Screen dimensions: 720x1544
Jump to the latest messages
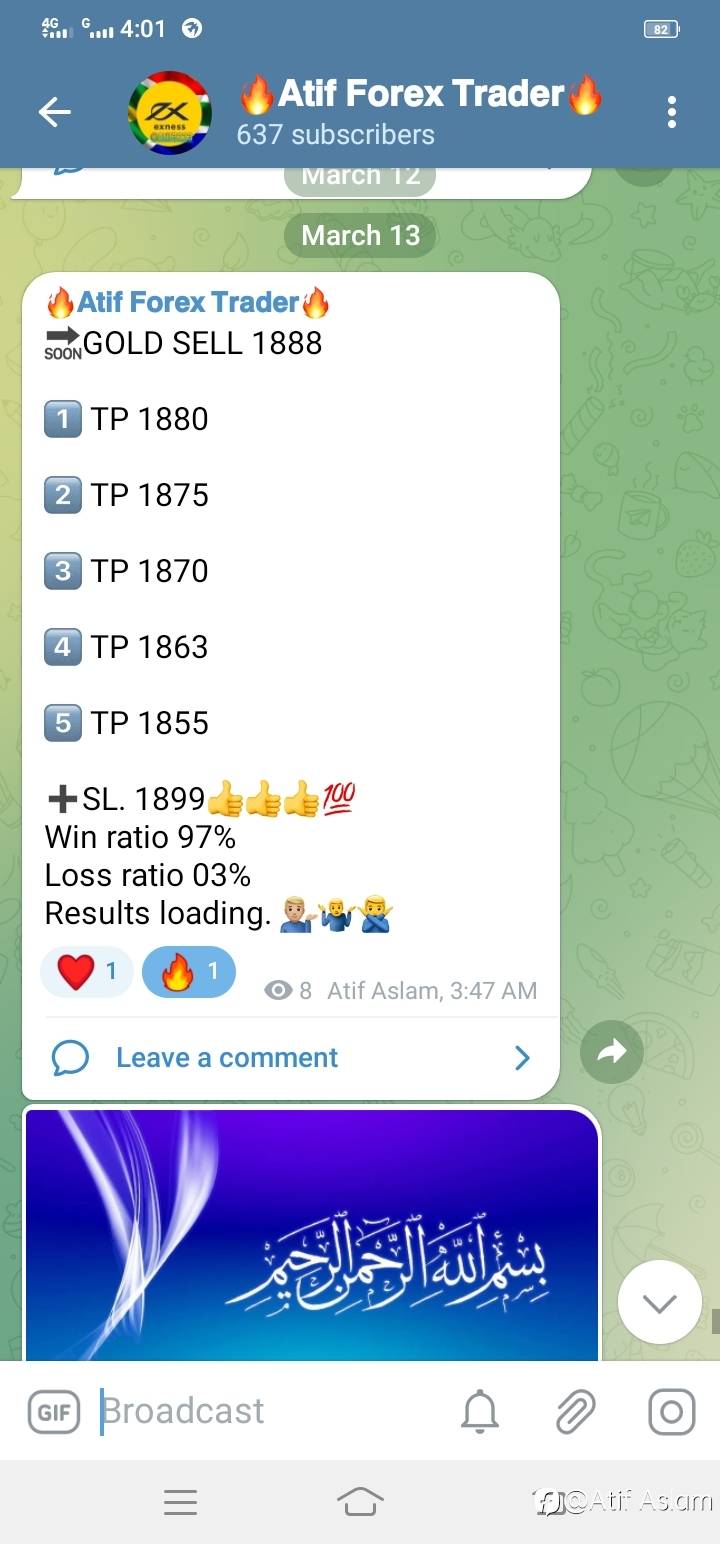tap(660, 1302)
